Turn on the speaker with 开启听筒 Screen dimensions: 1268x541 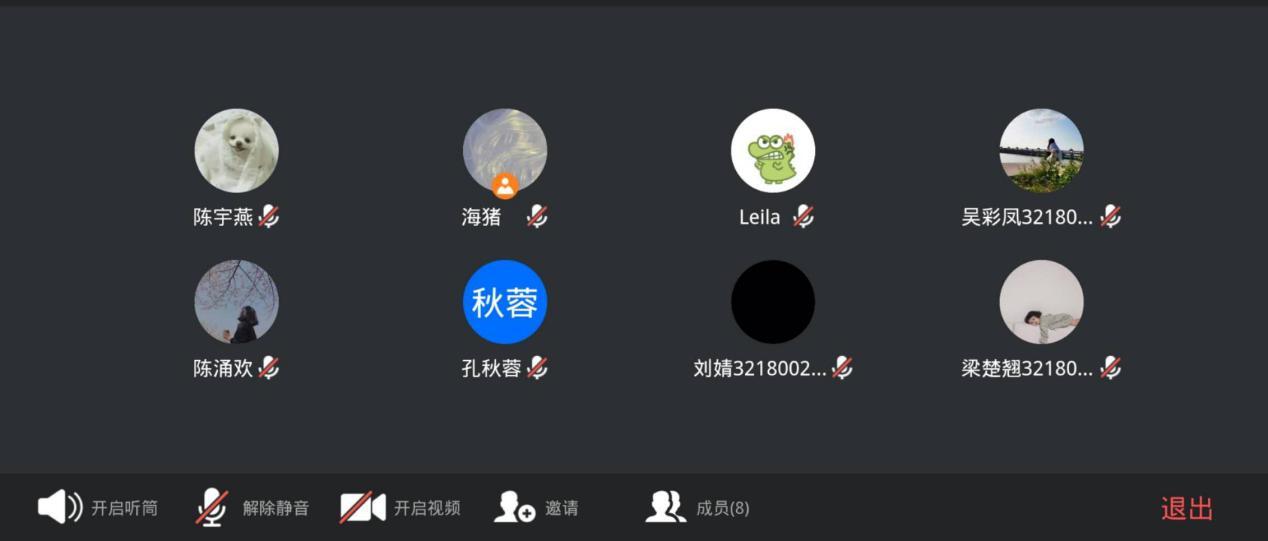(98, 508)
